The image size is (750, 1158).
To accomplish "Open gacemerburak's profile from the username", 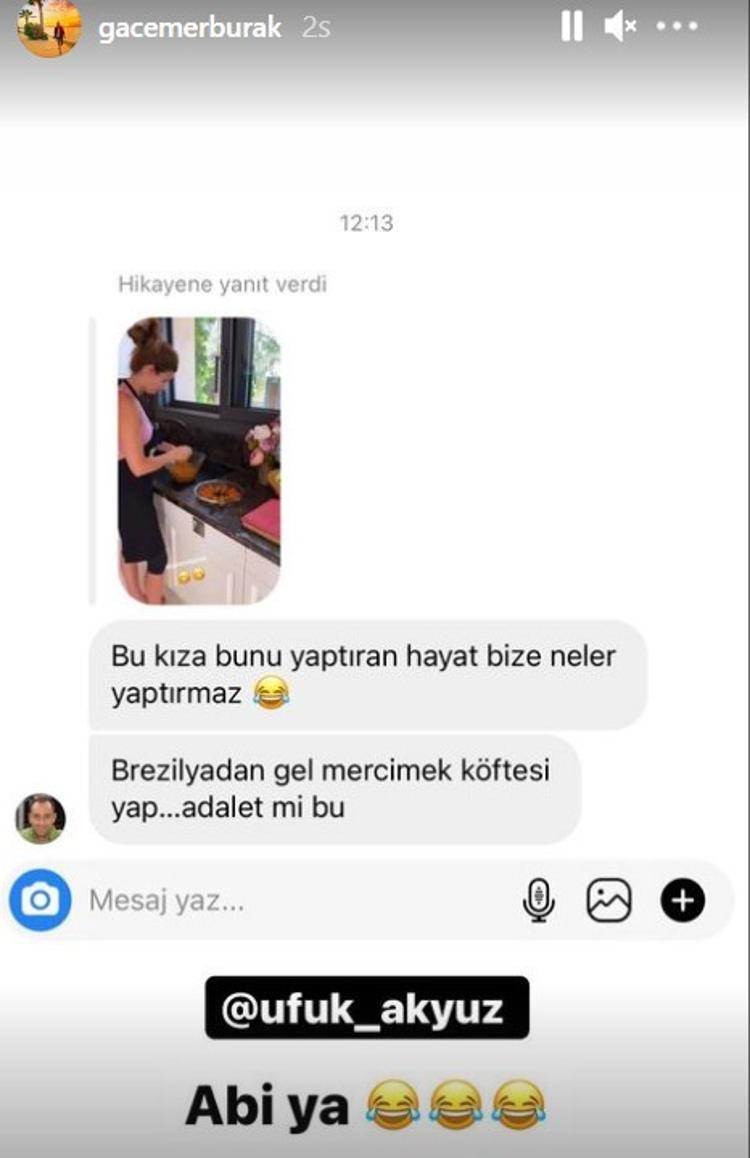I will coord(192,28).
